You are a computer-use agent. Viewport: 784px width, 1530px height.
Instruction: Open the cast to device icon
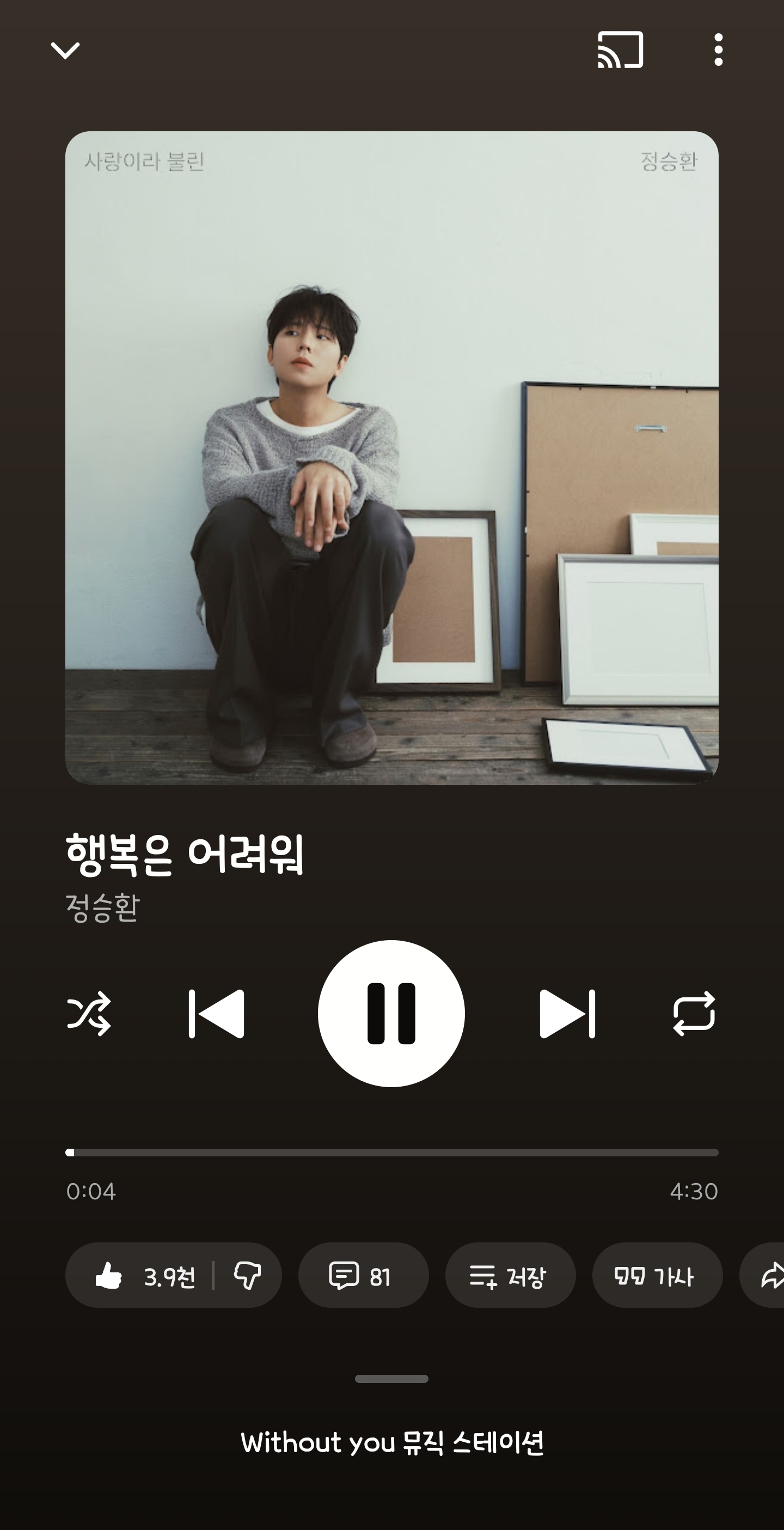click(x=620, y=50)
